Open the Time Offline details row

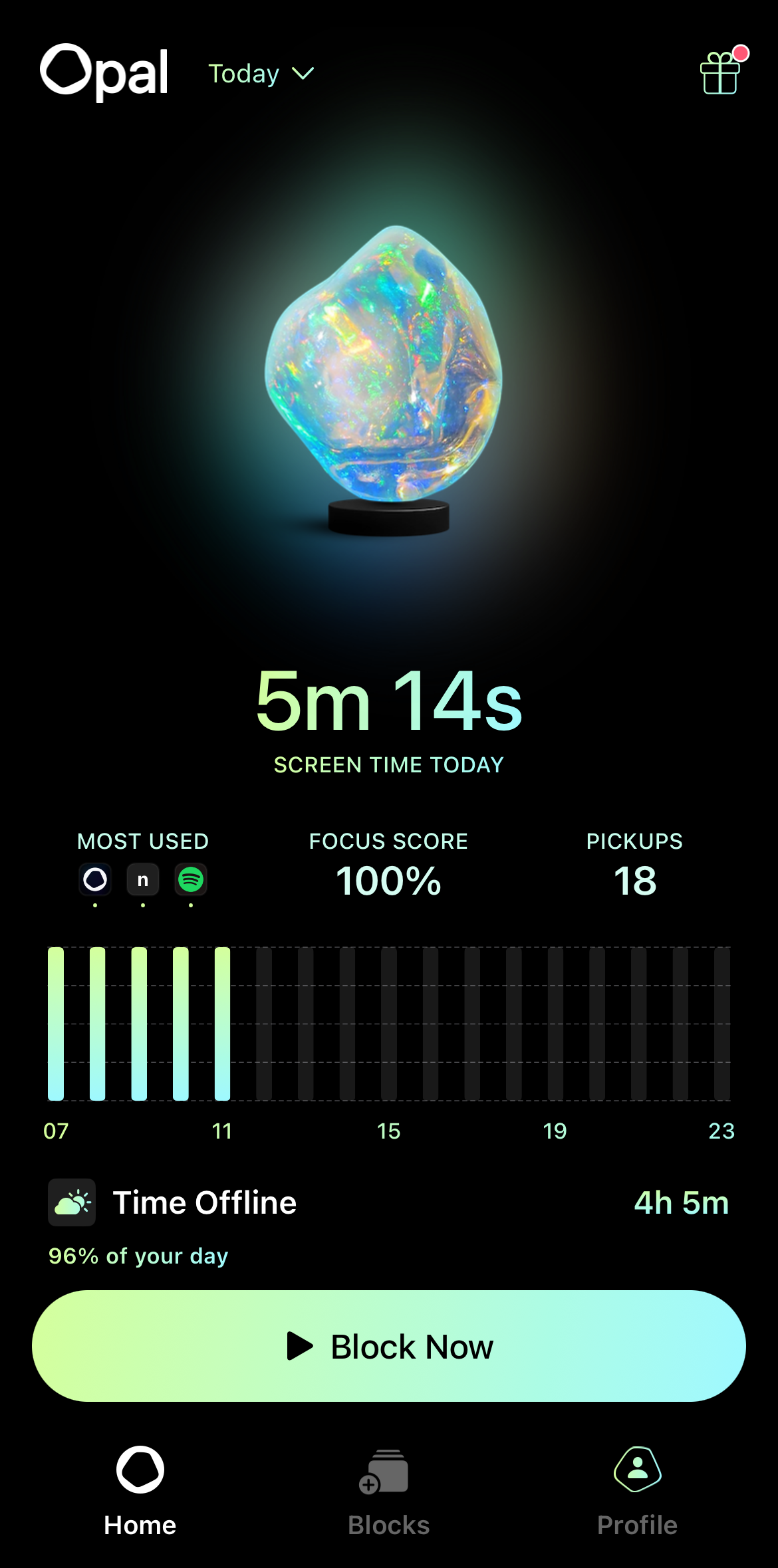point(388,1202)
